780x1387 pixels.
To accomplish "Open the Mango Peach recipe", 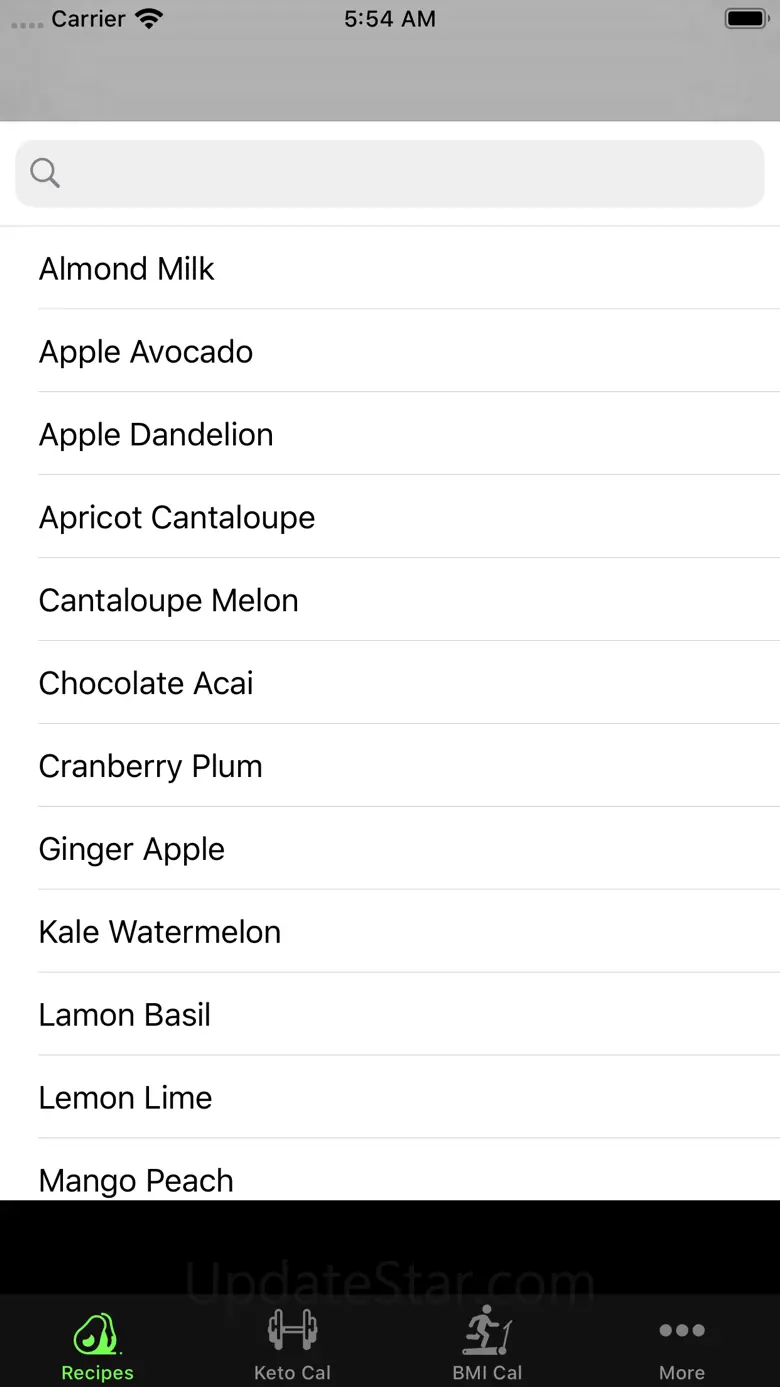I will (x=390, y=1170).
